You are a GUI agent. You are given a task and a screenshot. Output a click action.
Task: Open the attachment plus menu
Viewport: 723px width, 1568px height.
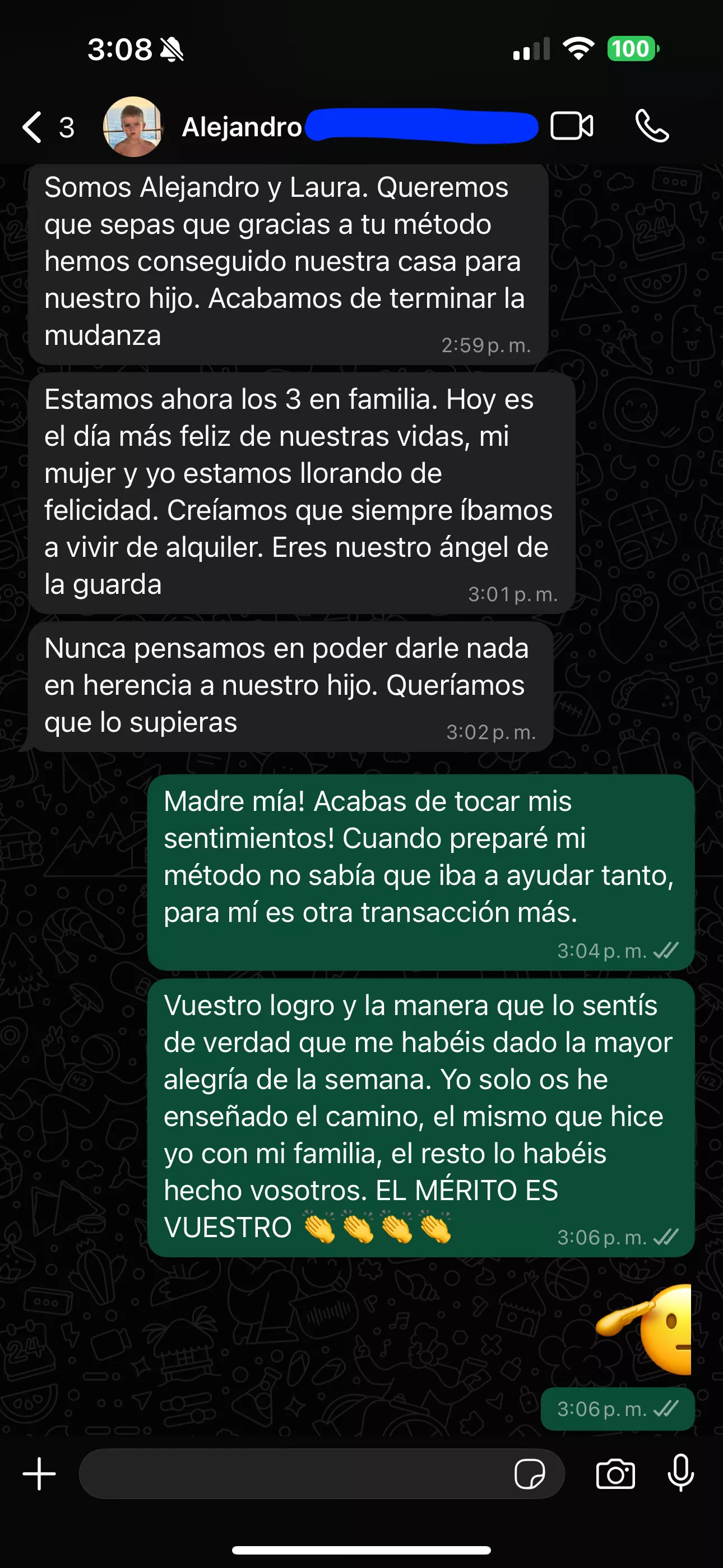tap(40, 1474)
